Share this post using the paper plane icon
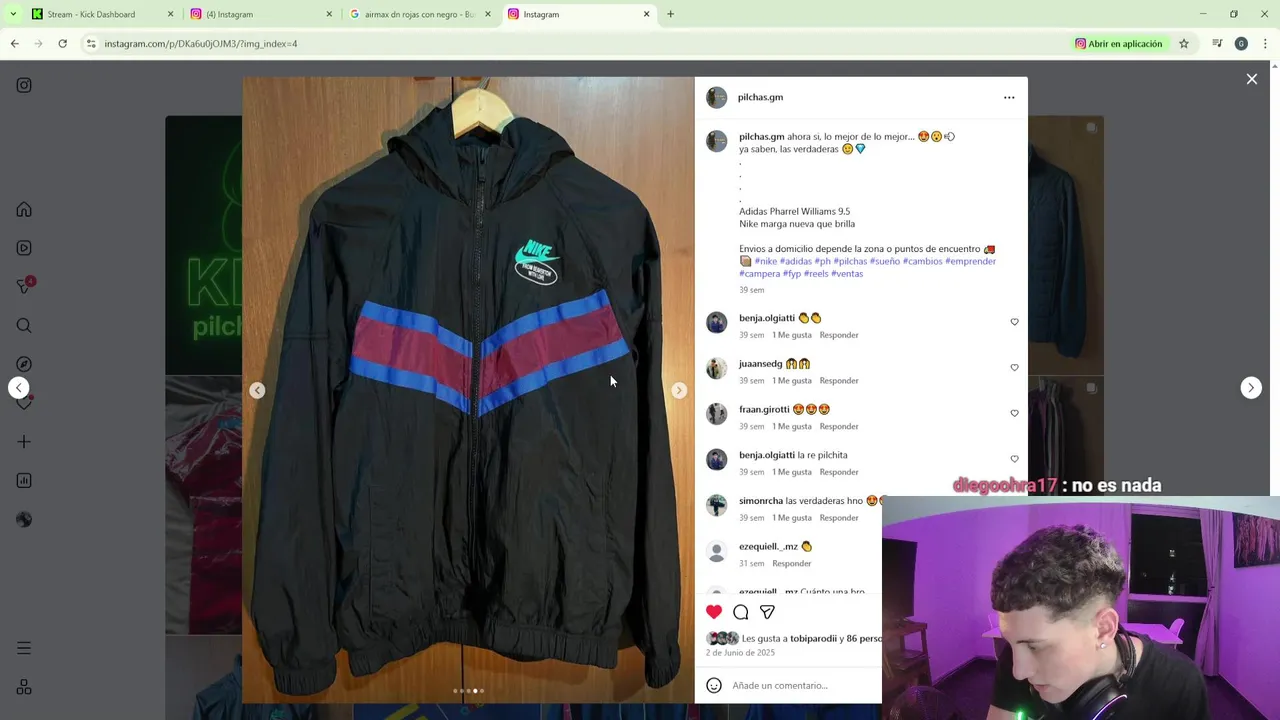The width and height of the screenshot is (1280, 720). coord(767,612)
